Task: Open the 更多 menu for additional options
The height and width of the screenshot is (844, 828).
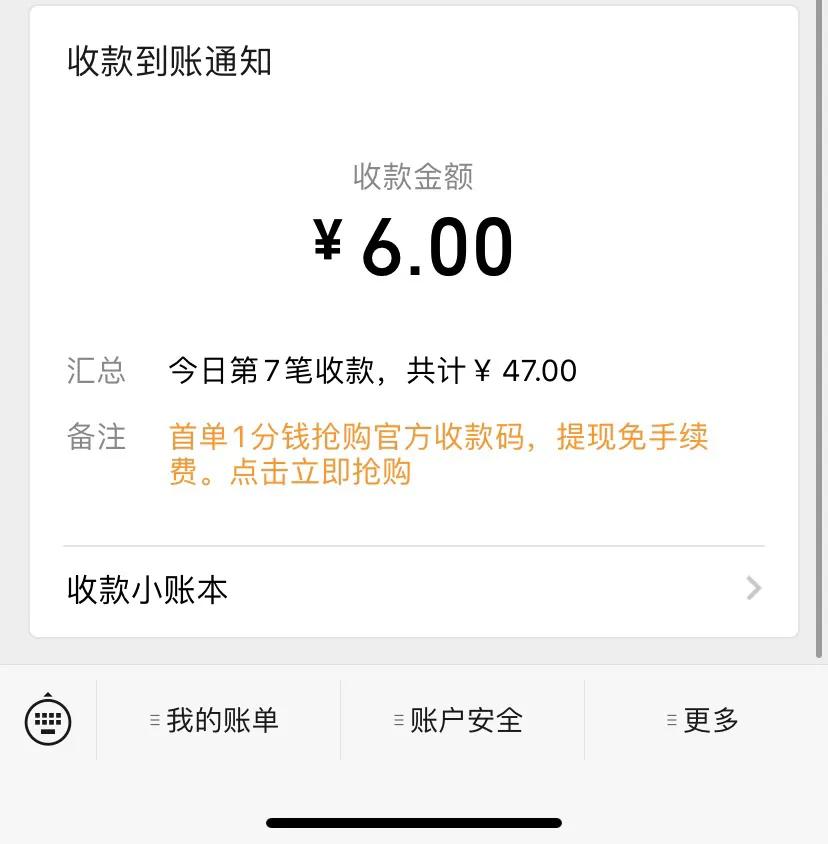Action: pyautogui.click(x=705, y=719)
